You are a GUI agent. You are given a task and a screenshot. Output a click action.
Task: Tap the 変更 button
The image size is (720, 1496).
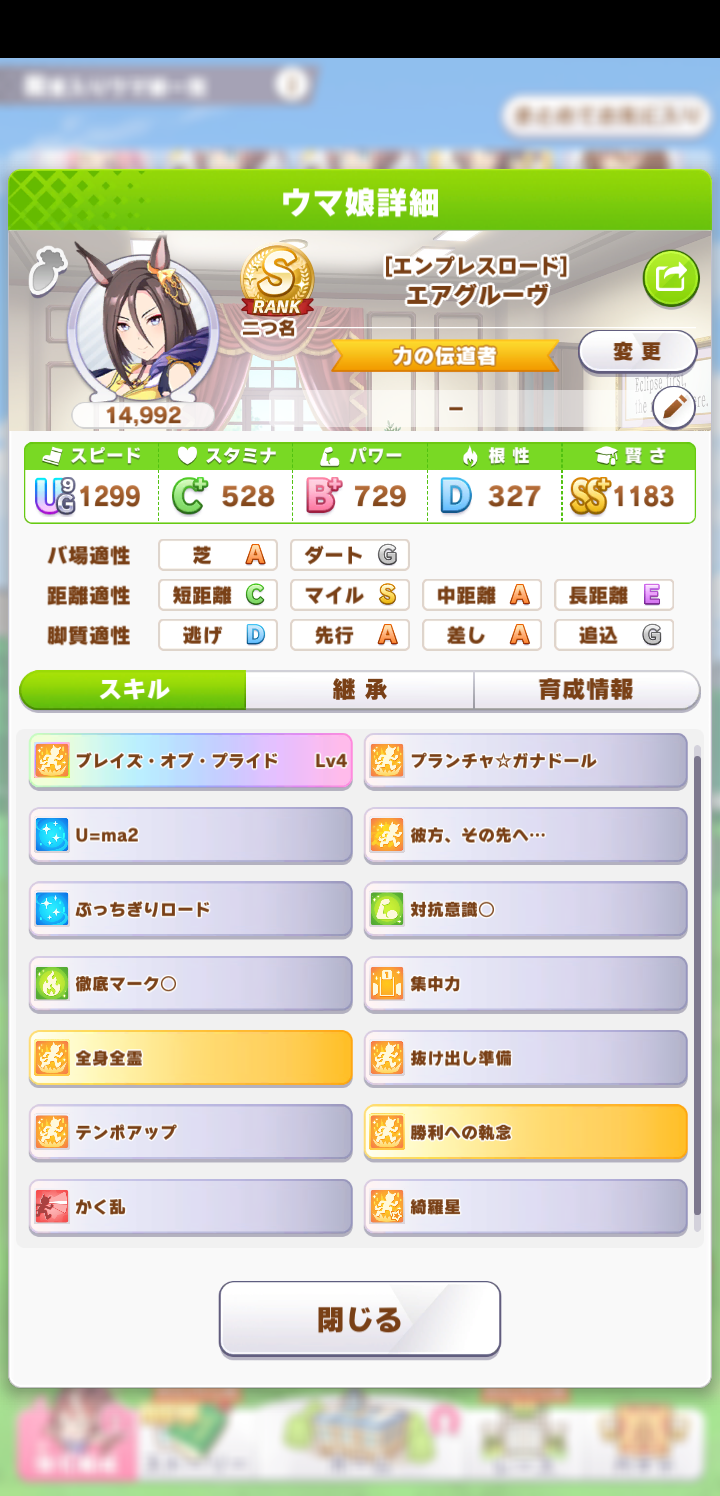637,351
